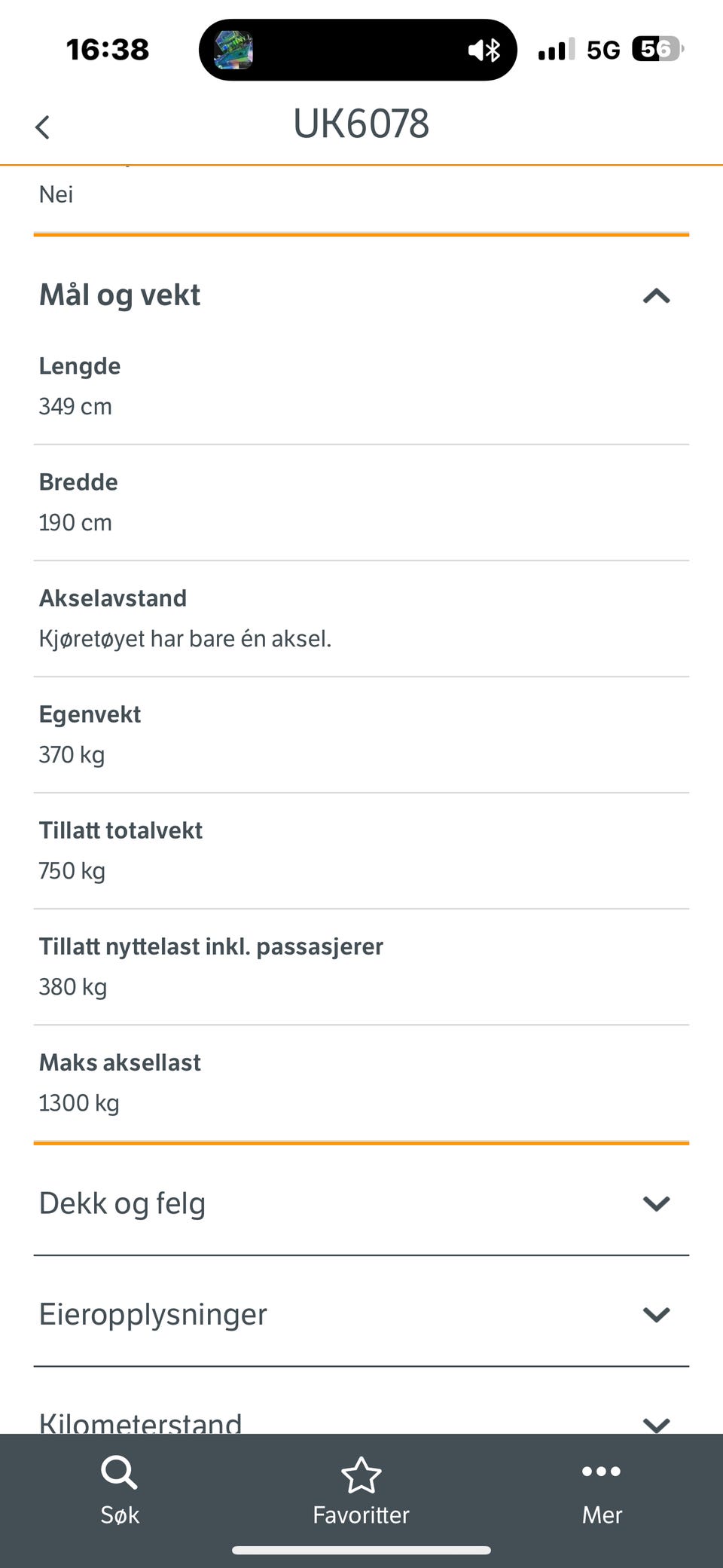The image size is (723, 1568).
Task: Switch to the Favoritter tab
Action: (x=361, y=1494)
